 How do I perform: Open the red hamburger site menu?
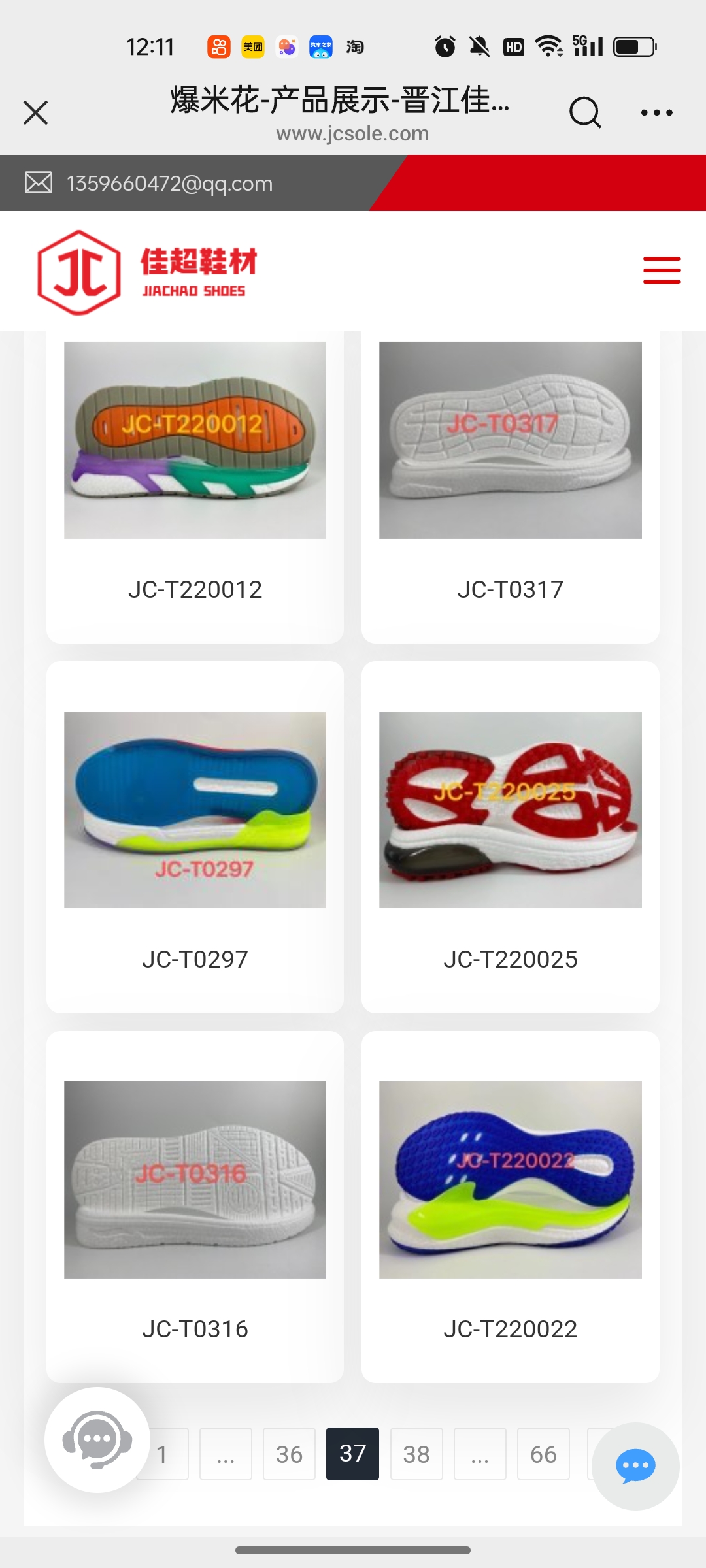pos(662,270)
